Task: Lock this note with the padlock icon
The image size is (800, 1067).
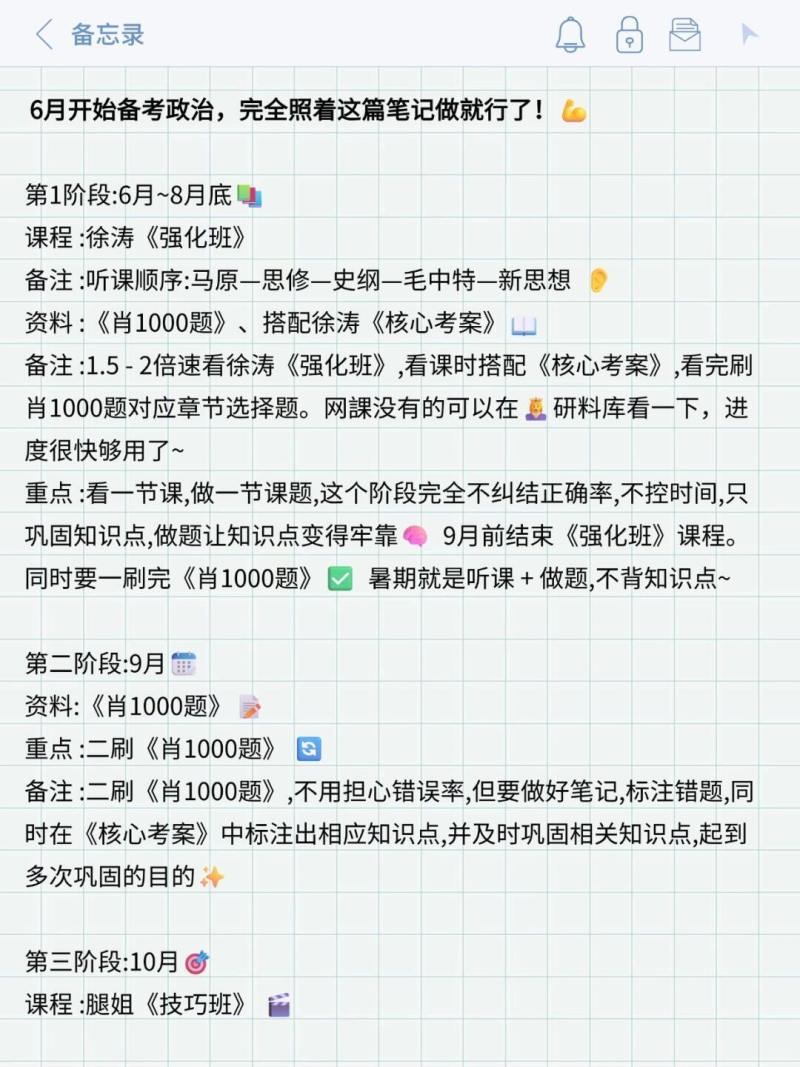Action: pyautogui.click(x=628, y=34)
